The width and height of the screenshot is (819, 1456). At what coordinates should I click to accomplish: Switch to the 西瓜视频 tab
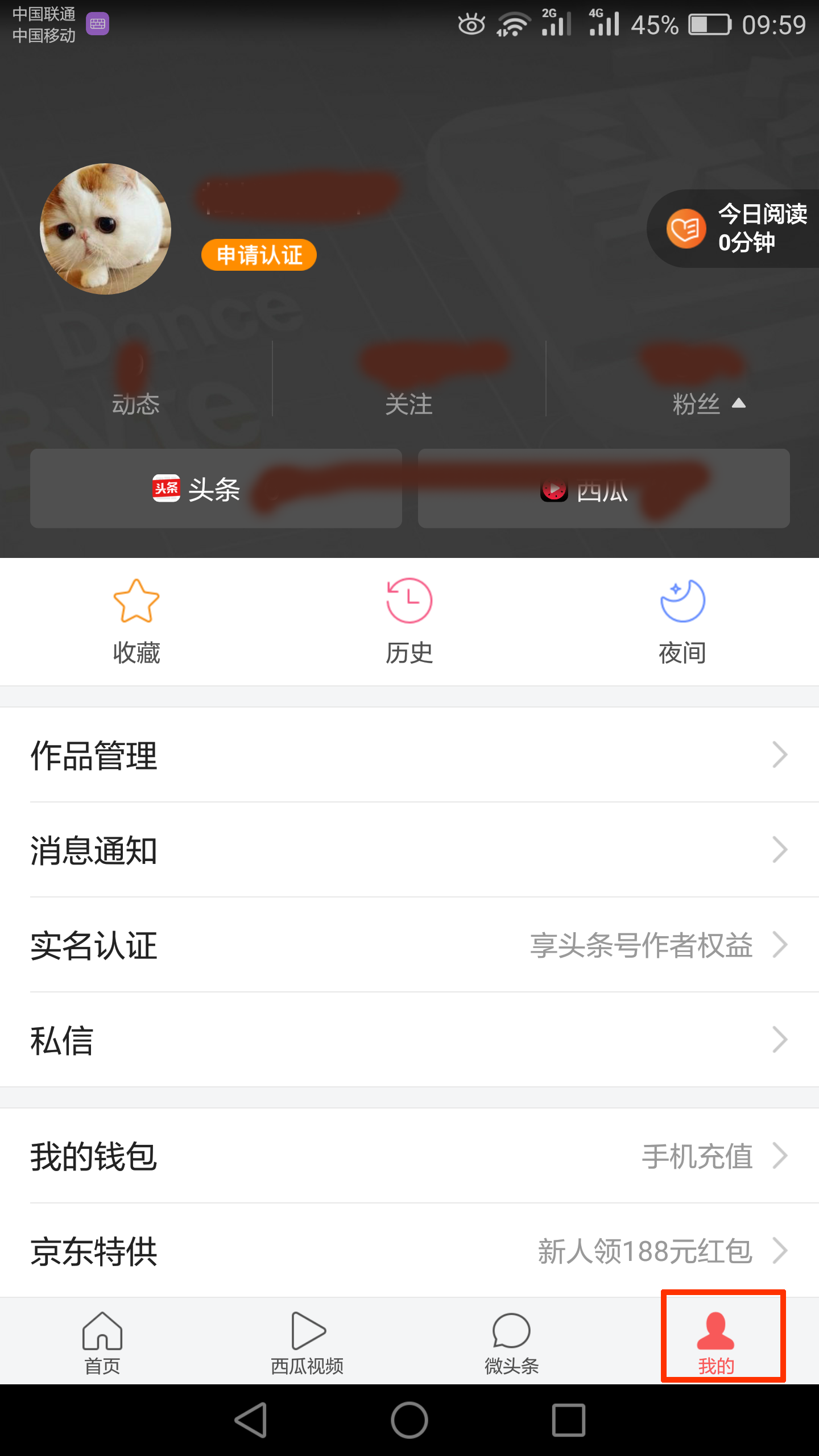(x=307, y=1341)
